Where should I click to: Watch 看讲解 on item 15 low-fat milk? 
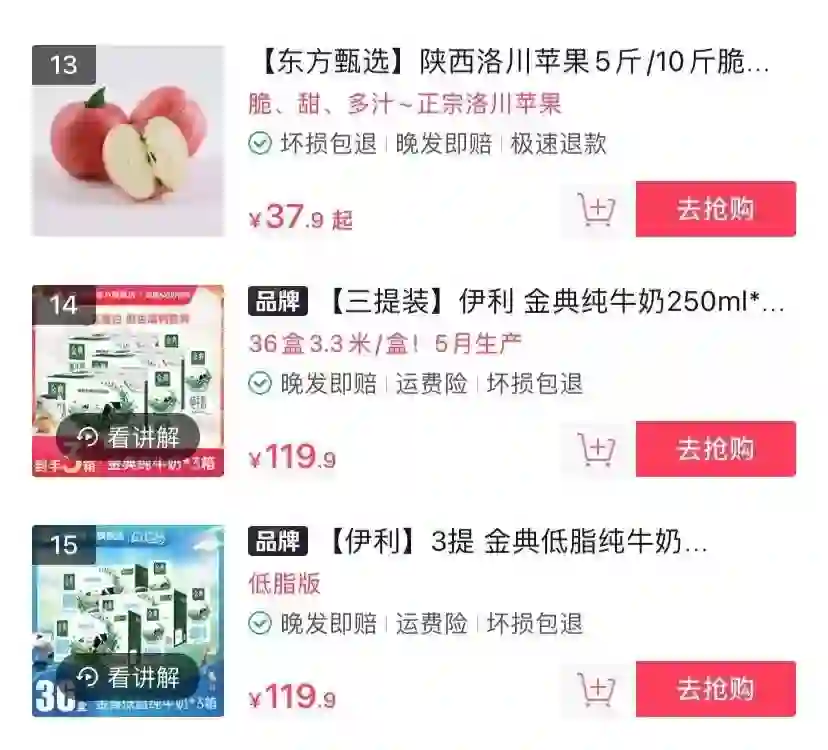coord(128,677)
